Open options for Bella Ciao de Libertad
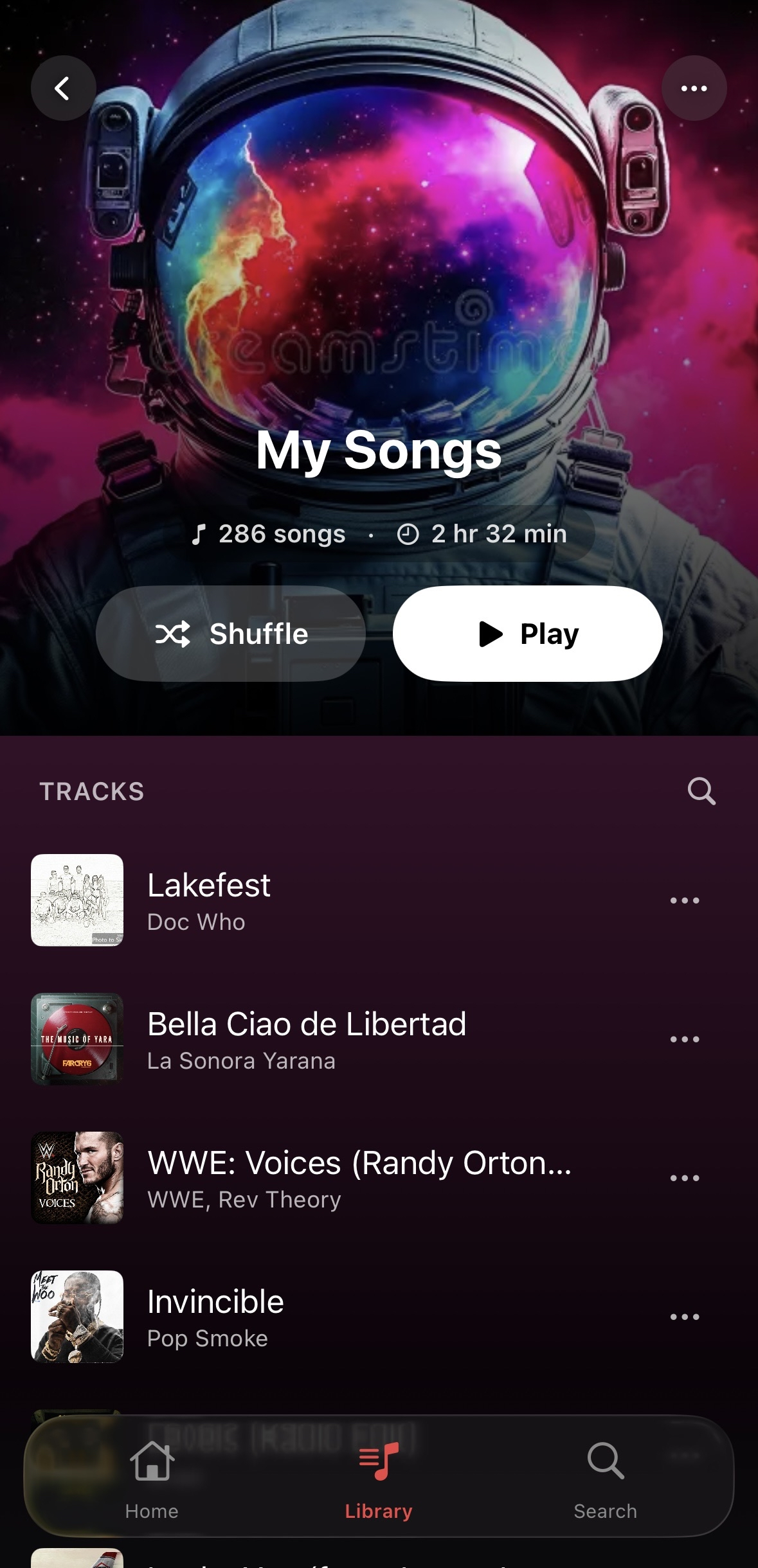Viewport: 758px width, 1568px height. (x=684, y=1039)
